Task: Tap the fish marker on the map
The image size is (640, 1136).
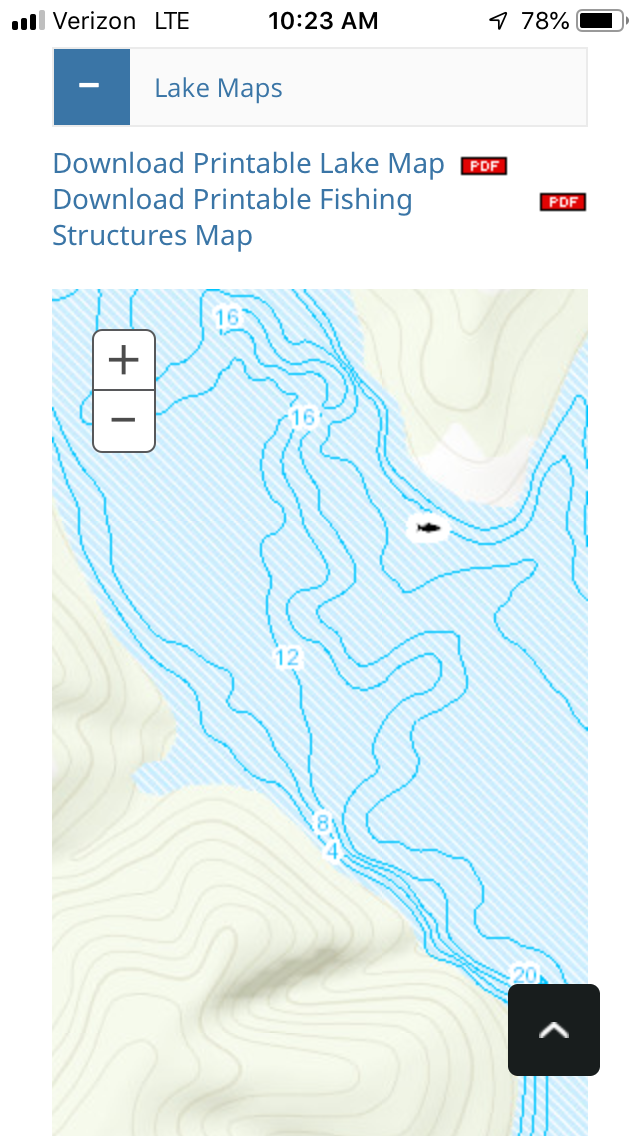Action: tap(428, 527)
